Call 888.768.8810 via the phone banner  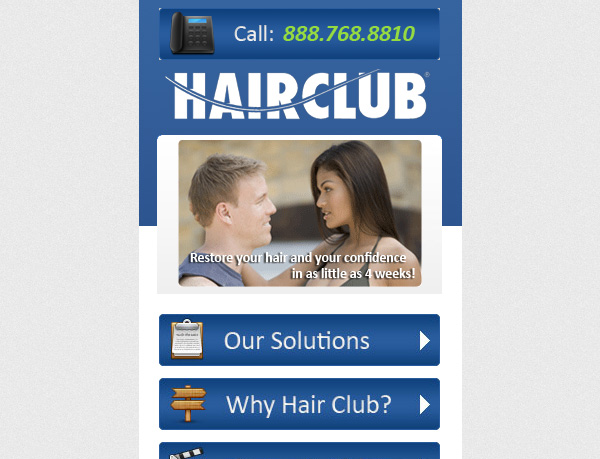[x=299, y=34]
